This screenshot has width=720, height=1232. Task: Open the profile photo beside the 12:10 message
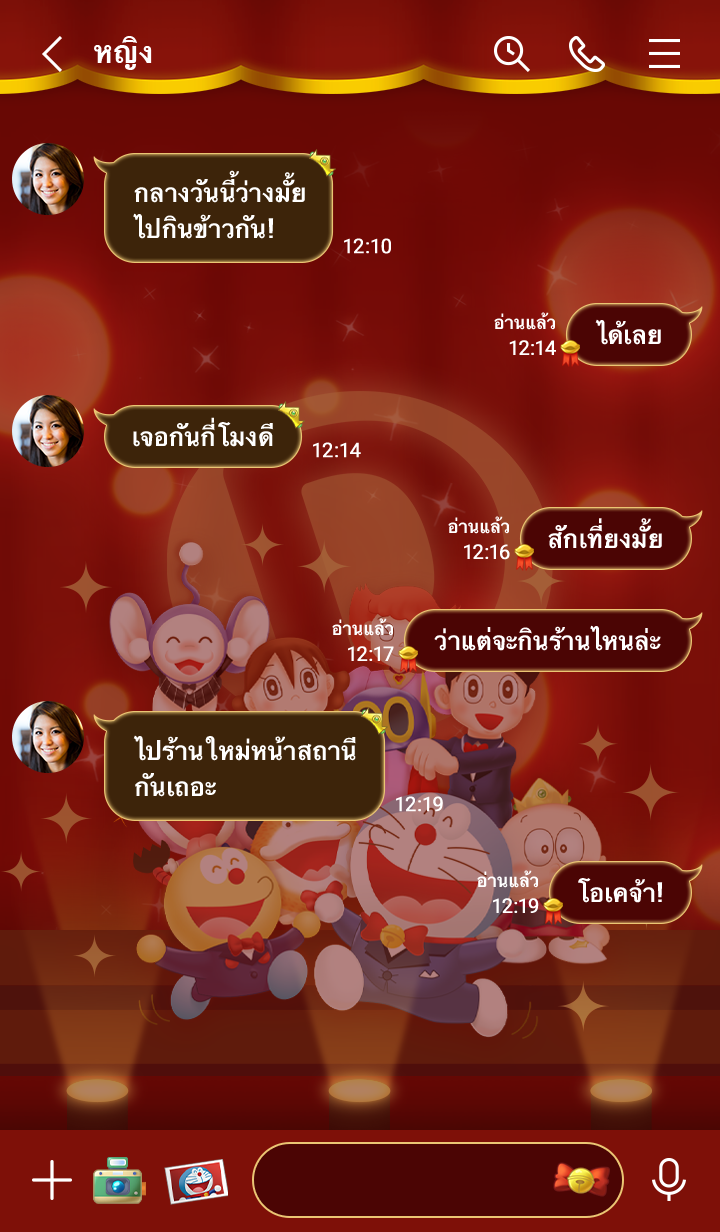click(x=48, y=180)
